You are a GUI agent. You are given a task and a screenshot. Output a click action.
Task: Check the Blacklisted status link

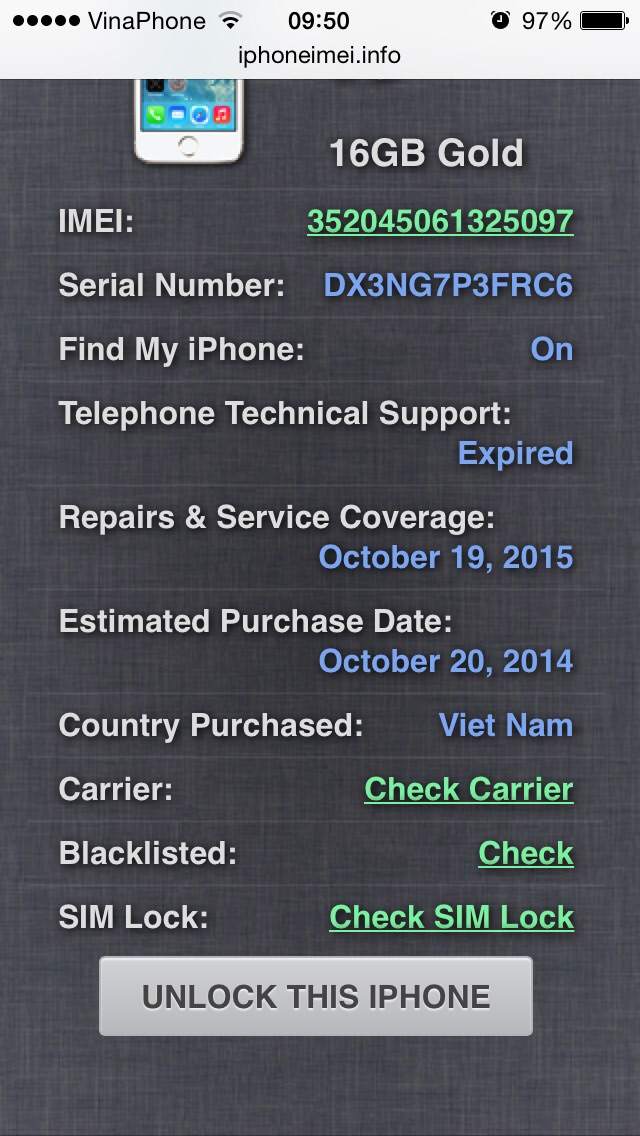[525, 853]
